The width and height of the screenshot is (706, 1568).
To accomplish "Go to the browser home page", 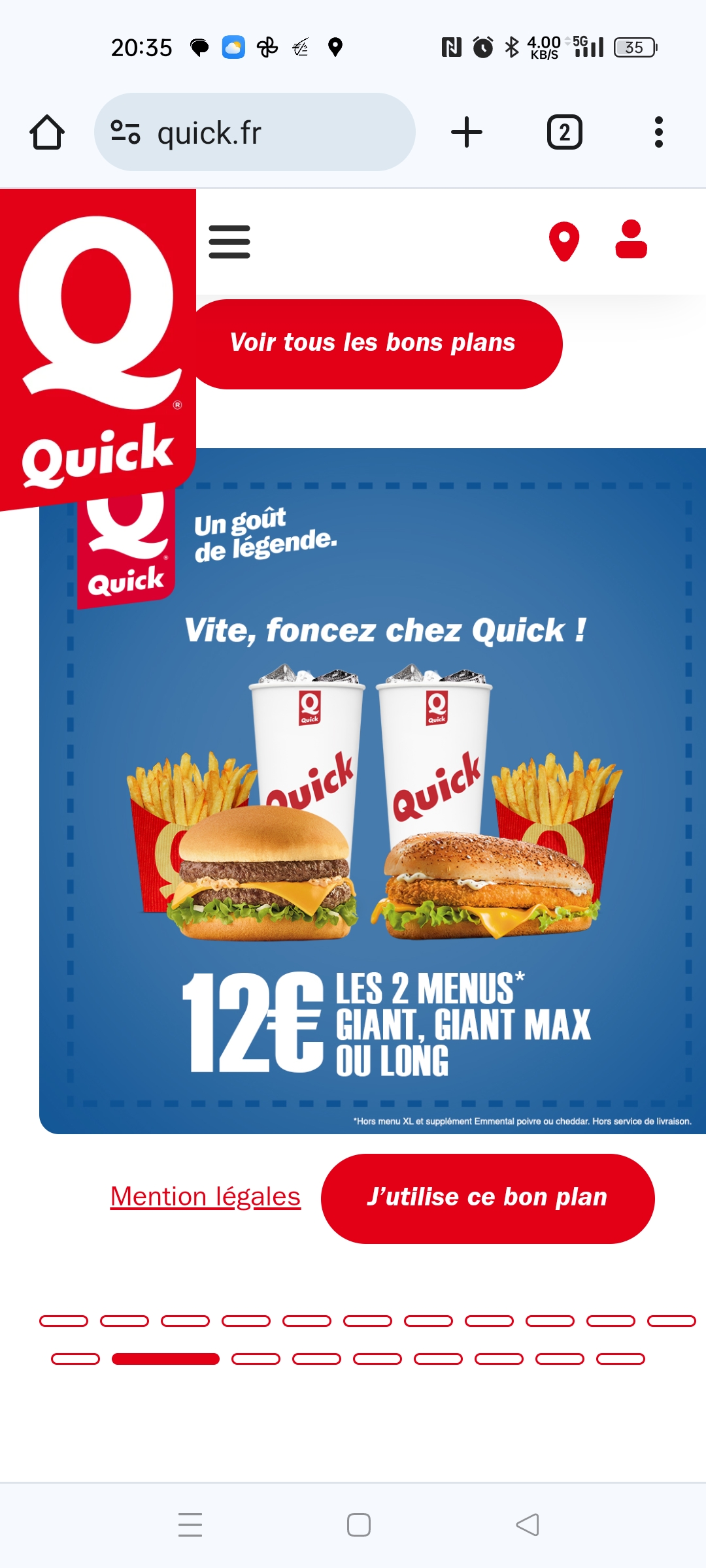I will tap(47, 132).
